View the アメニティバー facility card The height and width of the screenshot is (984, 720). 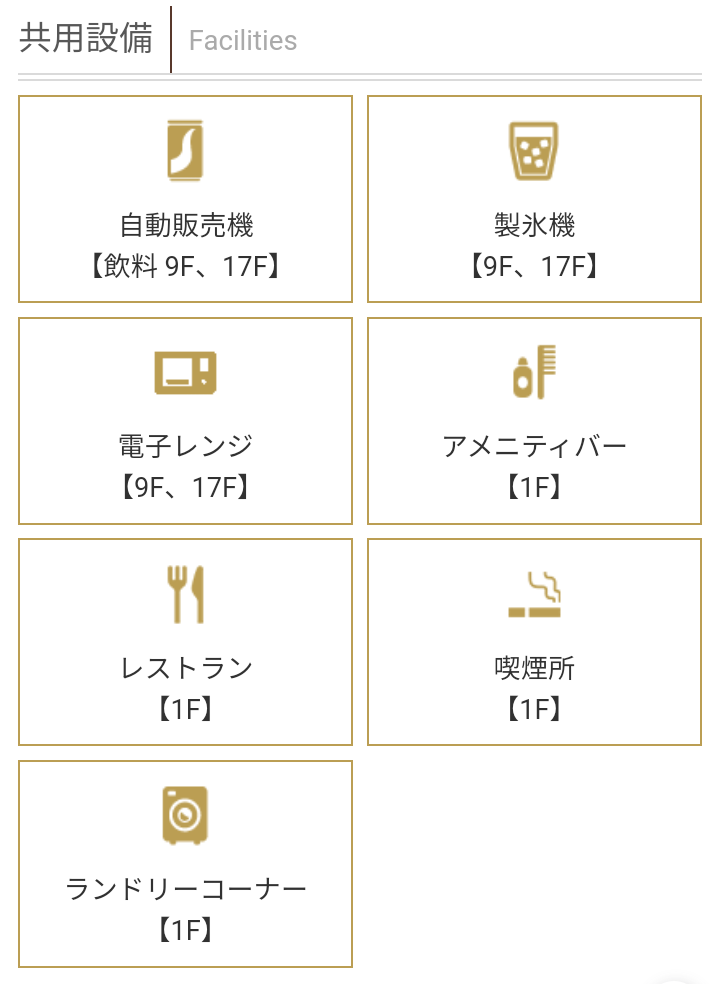pyautogui.click(x=534, y=421)
